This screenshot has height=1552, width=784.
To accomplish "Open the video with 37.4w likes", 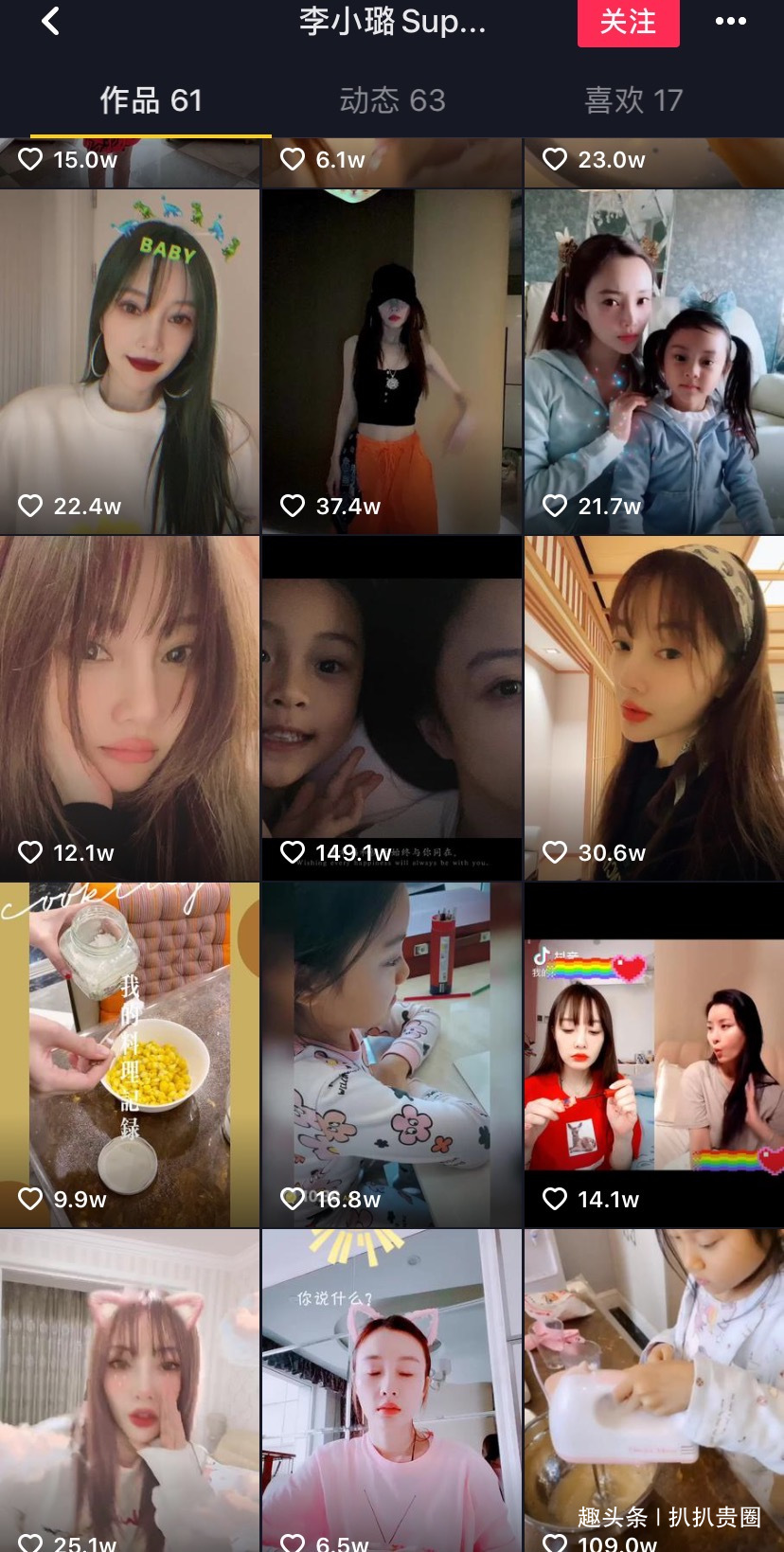I will [392, 362].
